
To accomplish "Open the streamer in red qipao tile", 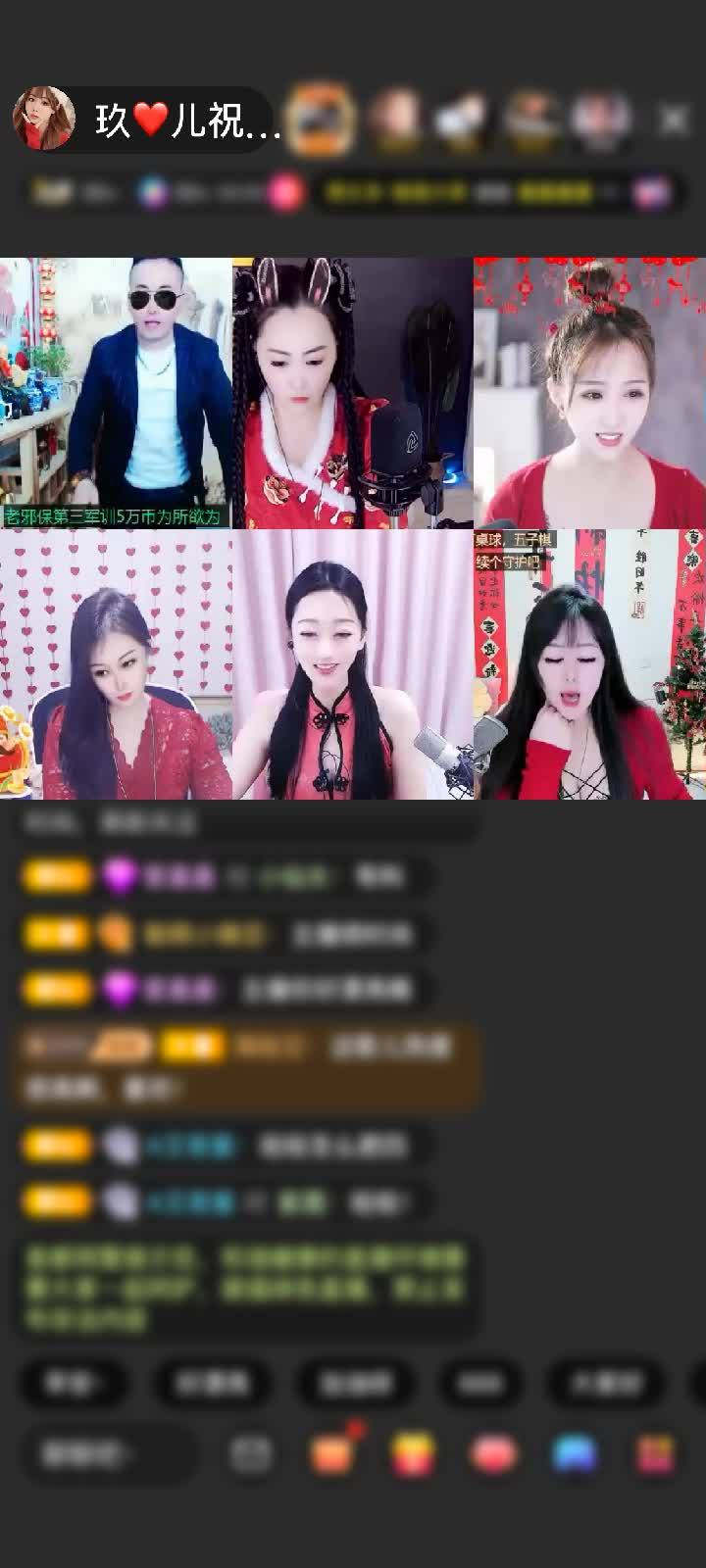I will (x=353, y=664).
